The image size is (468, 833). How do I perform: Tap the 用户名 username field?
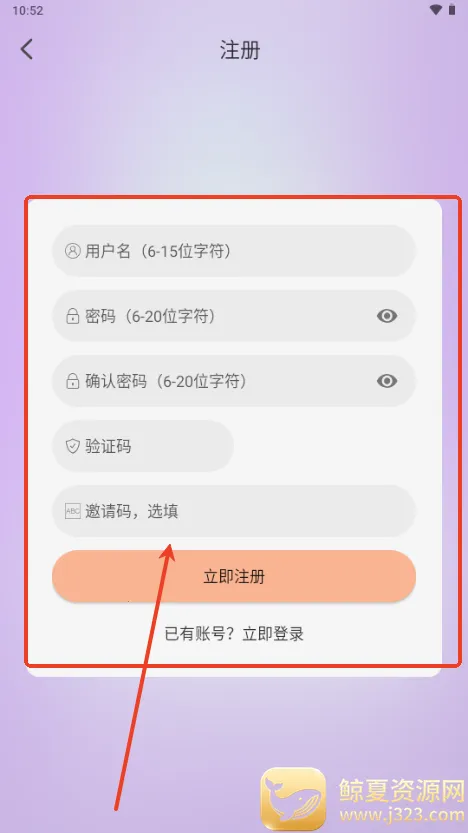click(x=234, y=251)
